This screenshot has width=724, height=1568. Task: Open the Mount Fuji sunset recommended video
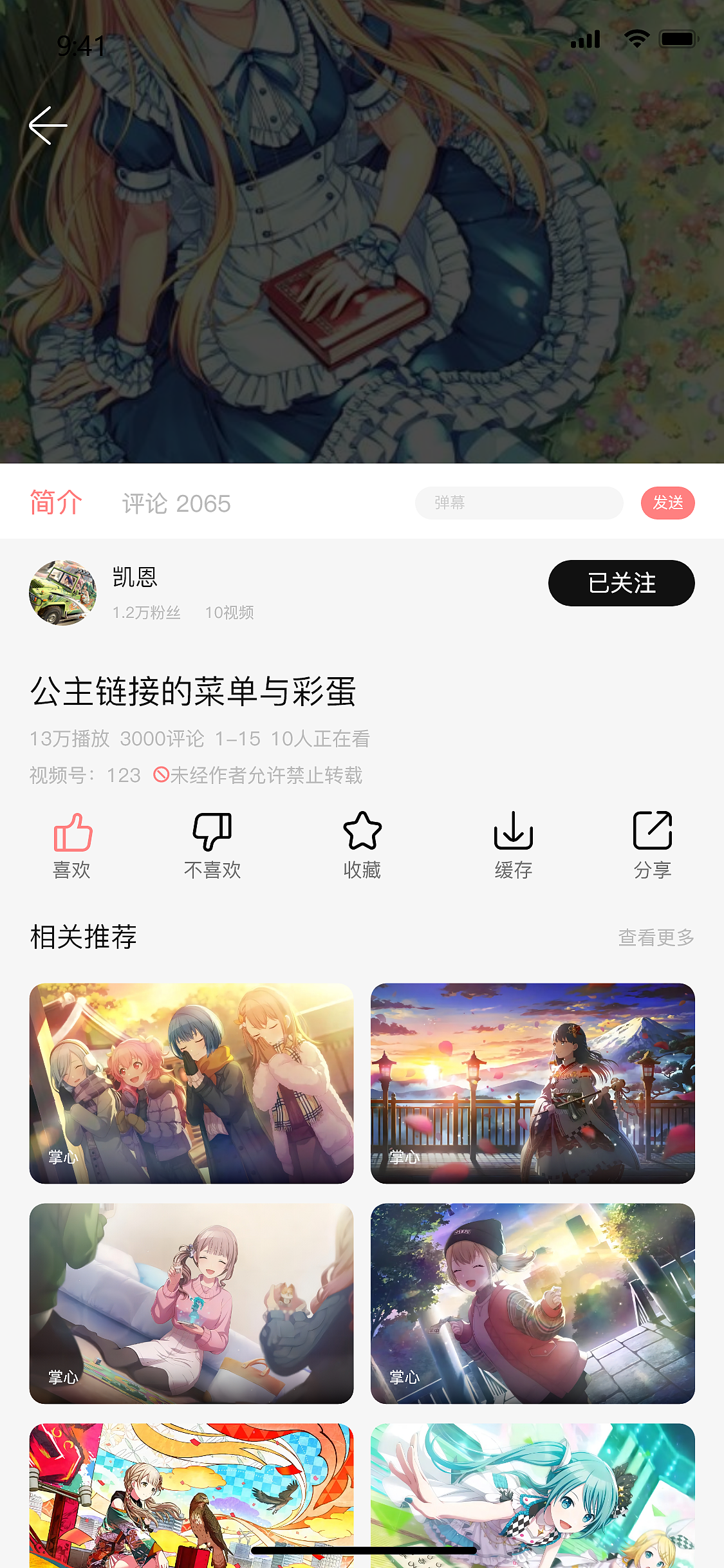[534, 1083]
